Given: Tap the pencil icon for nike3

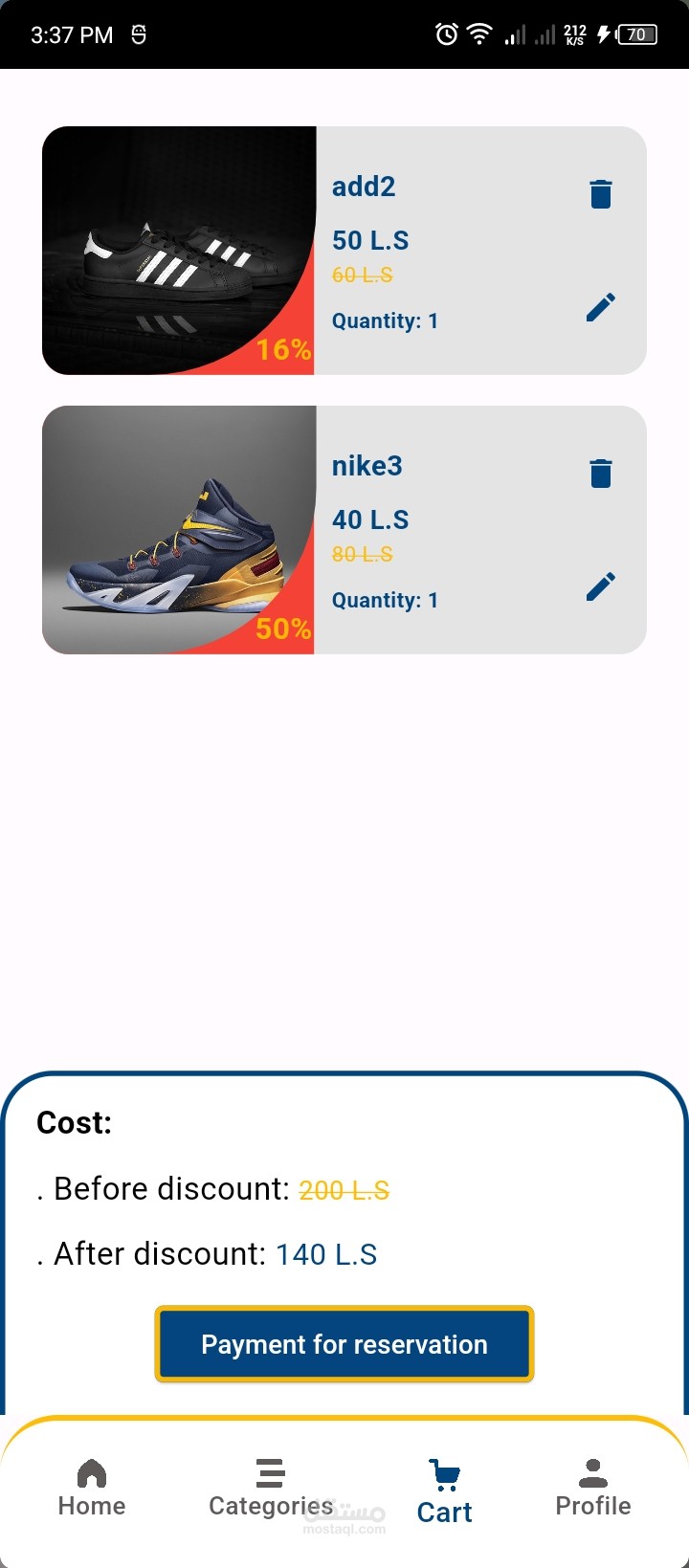Looking at the screenshot, I should pyautogui.click(x=601, y=586).
